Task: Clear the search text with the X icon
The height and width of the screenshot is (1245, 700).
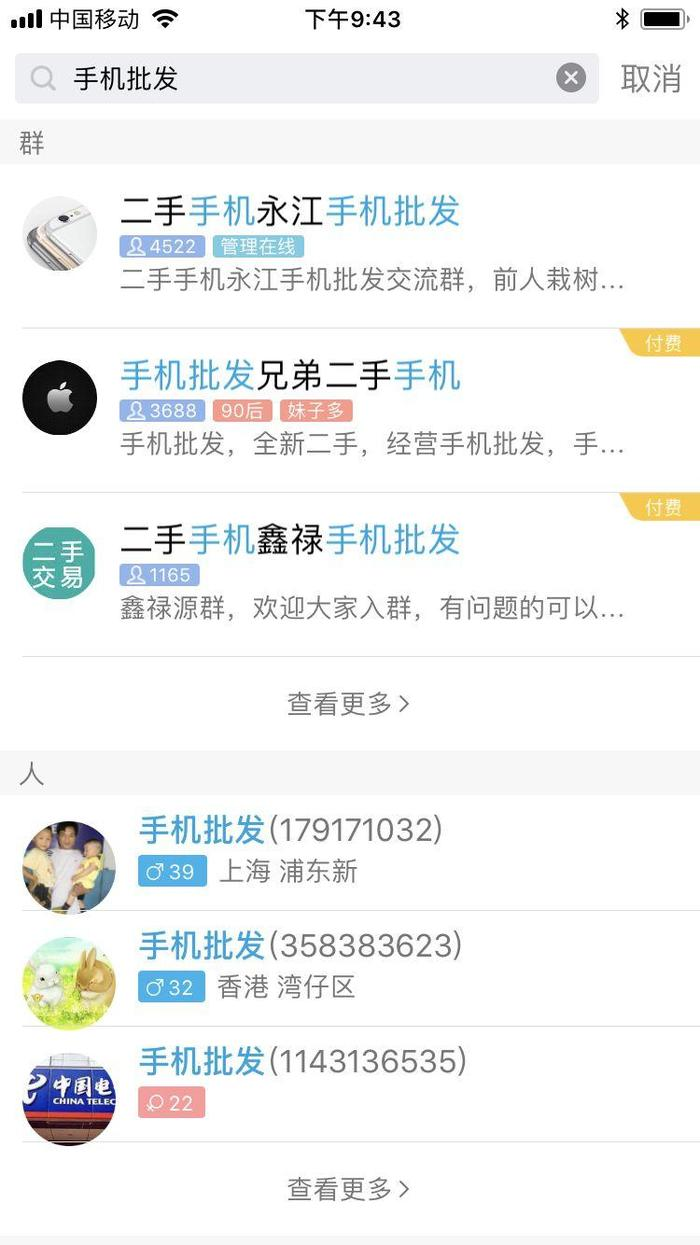Action: (x=571, y=78)
